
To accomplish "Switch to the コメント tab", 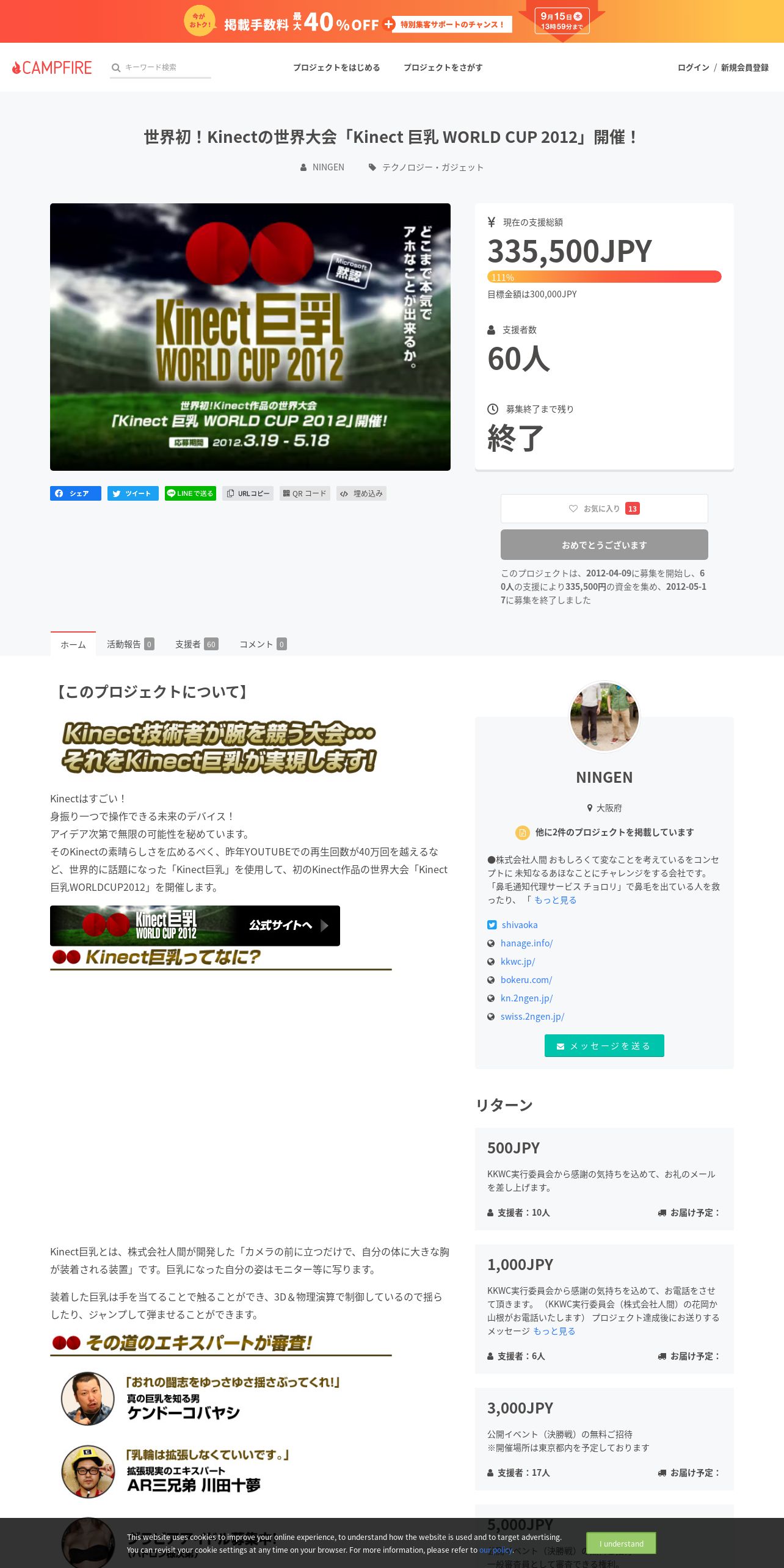I will point(263,644).
